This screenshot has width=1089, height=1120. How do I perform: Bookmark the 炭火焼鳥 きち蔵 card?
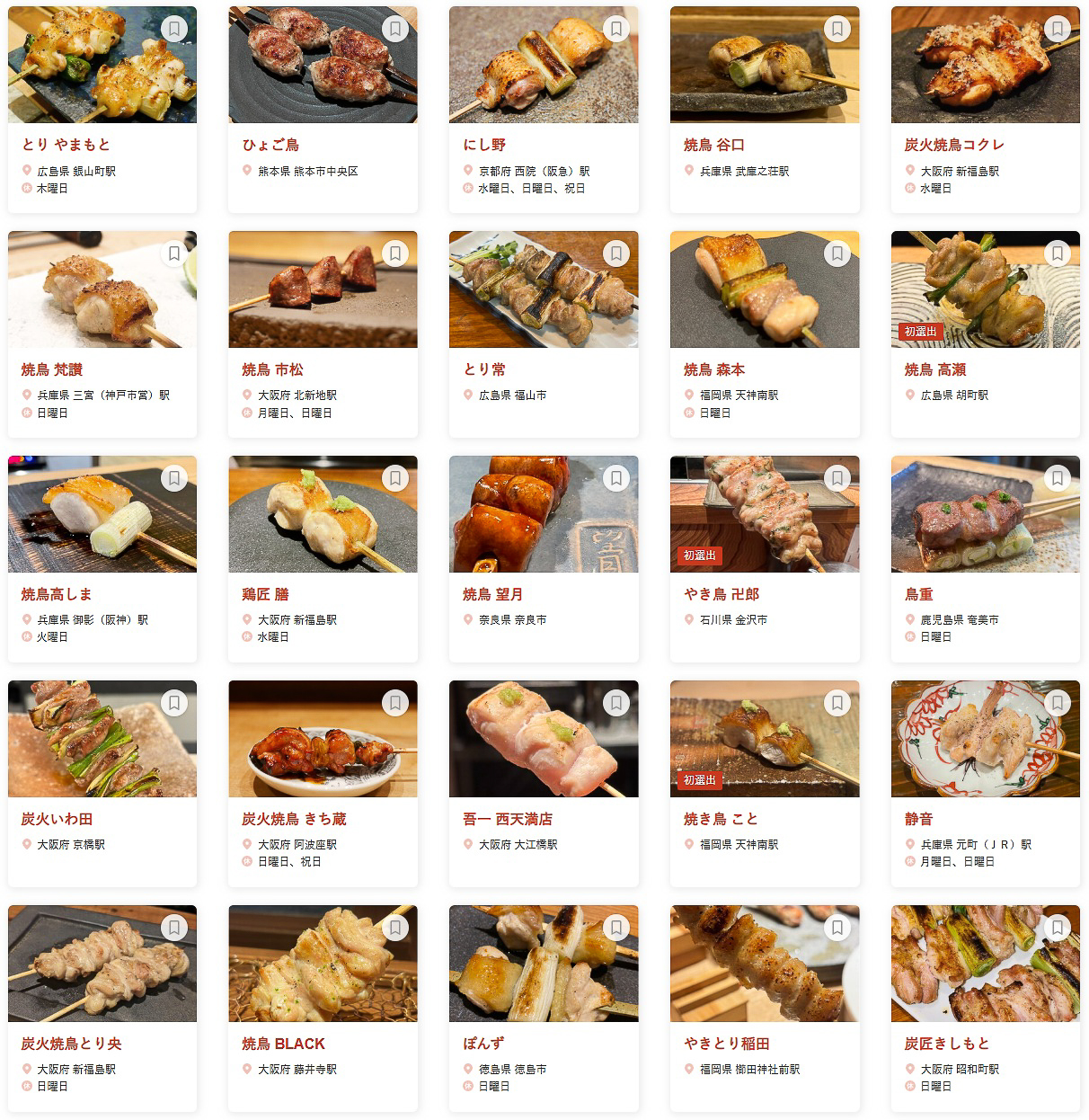pyautogui.click(x=394, y=702)
